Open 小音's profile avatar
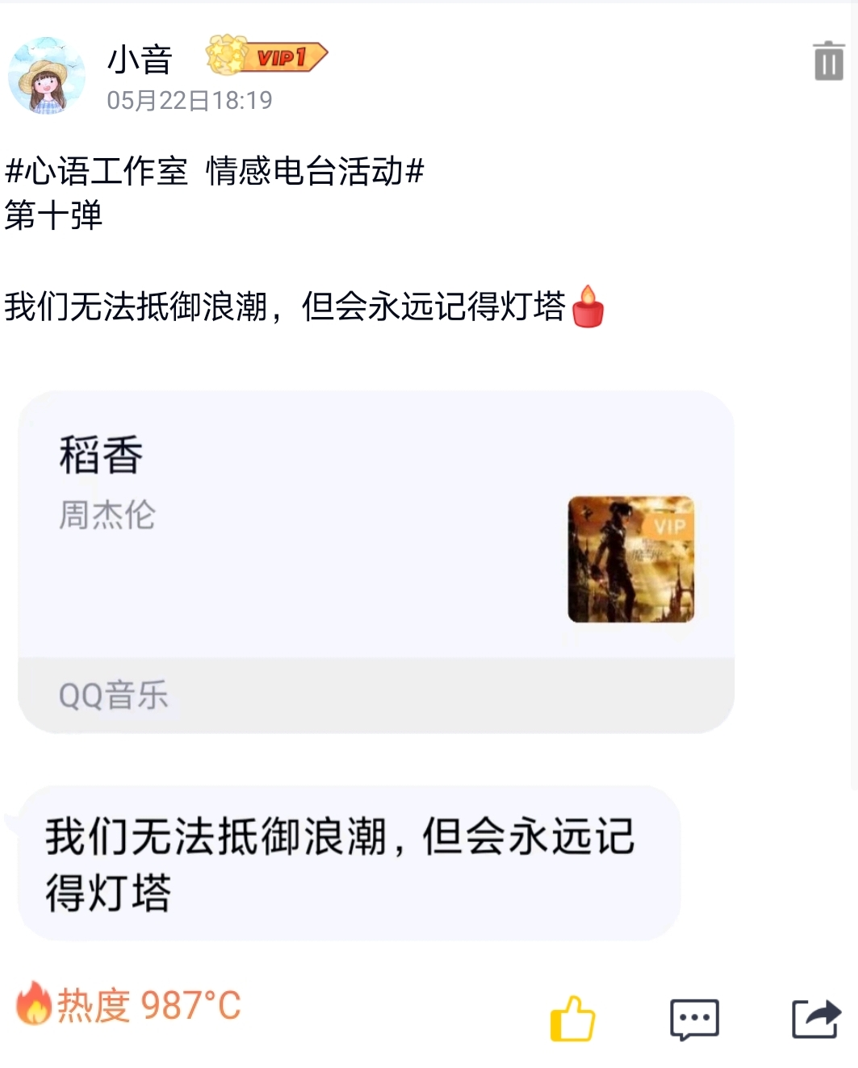Screen dimensions: 858x1068 (x=46, y=75)
